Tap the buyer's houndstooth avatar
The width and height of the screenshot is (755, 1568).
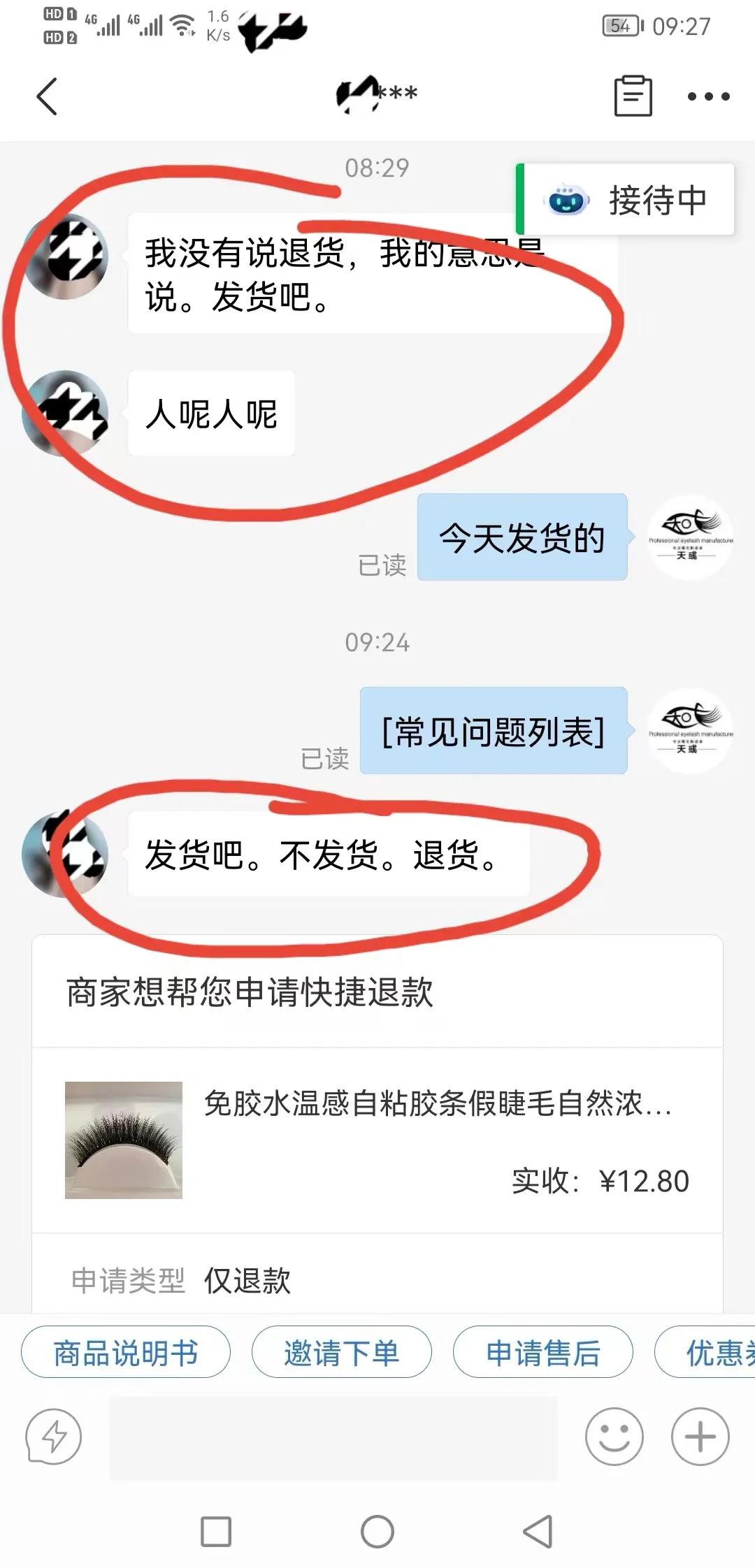click(66, 256)
